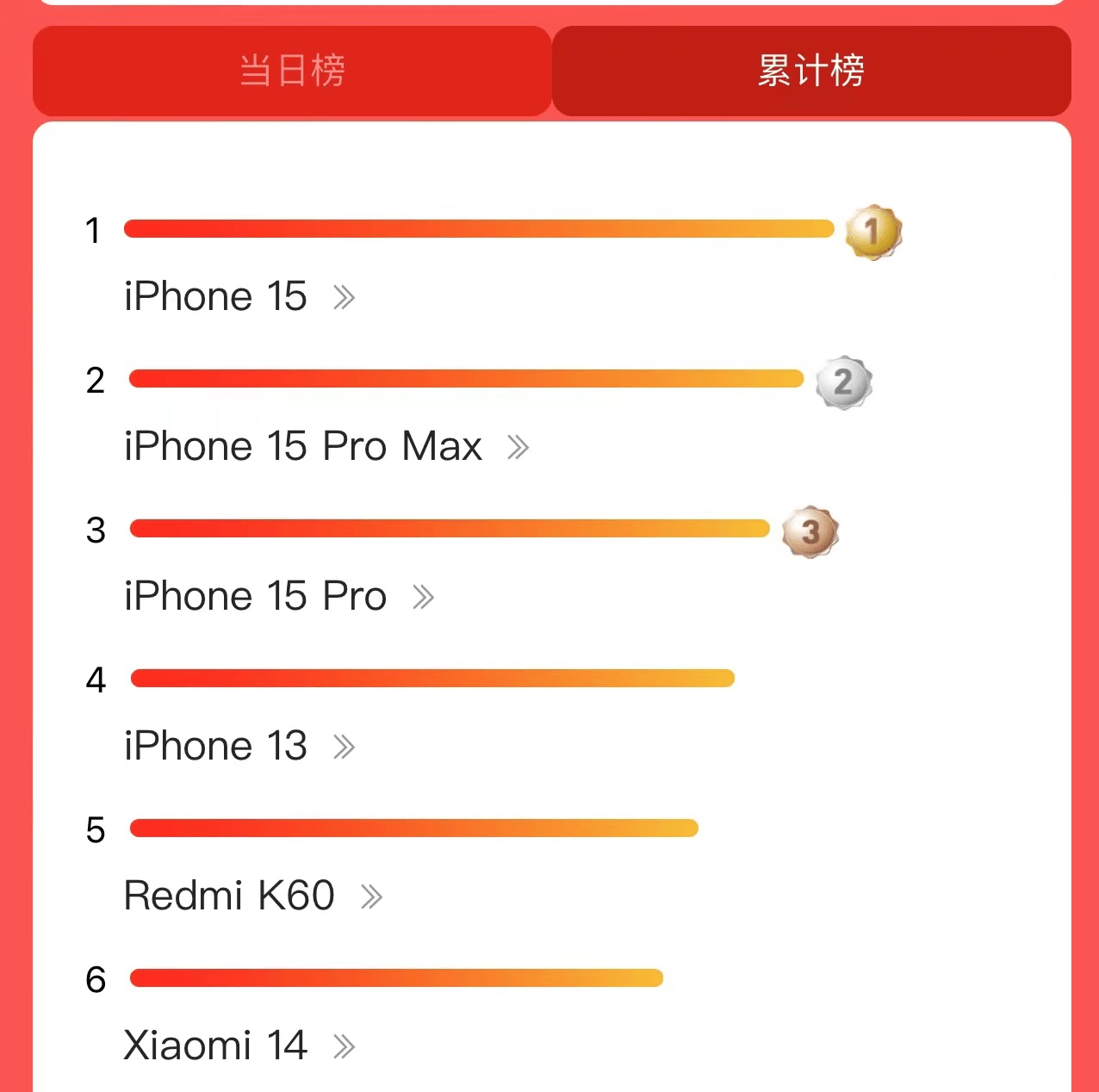View the iPhone 15 Pro entry
Viewport: 1099px width, 1092px height.
[x=278, y=597]
